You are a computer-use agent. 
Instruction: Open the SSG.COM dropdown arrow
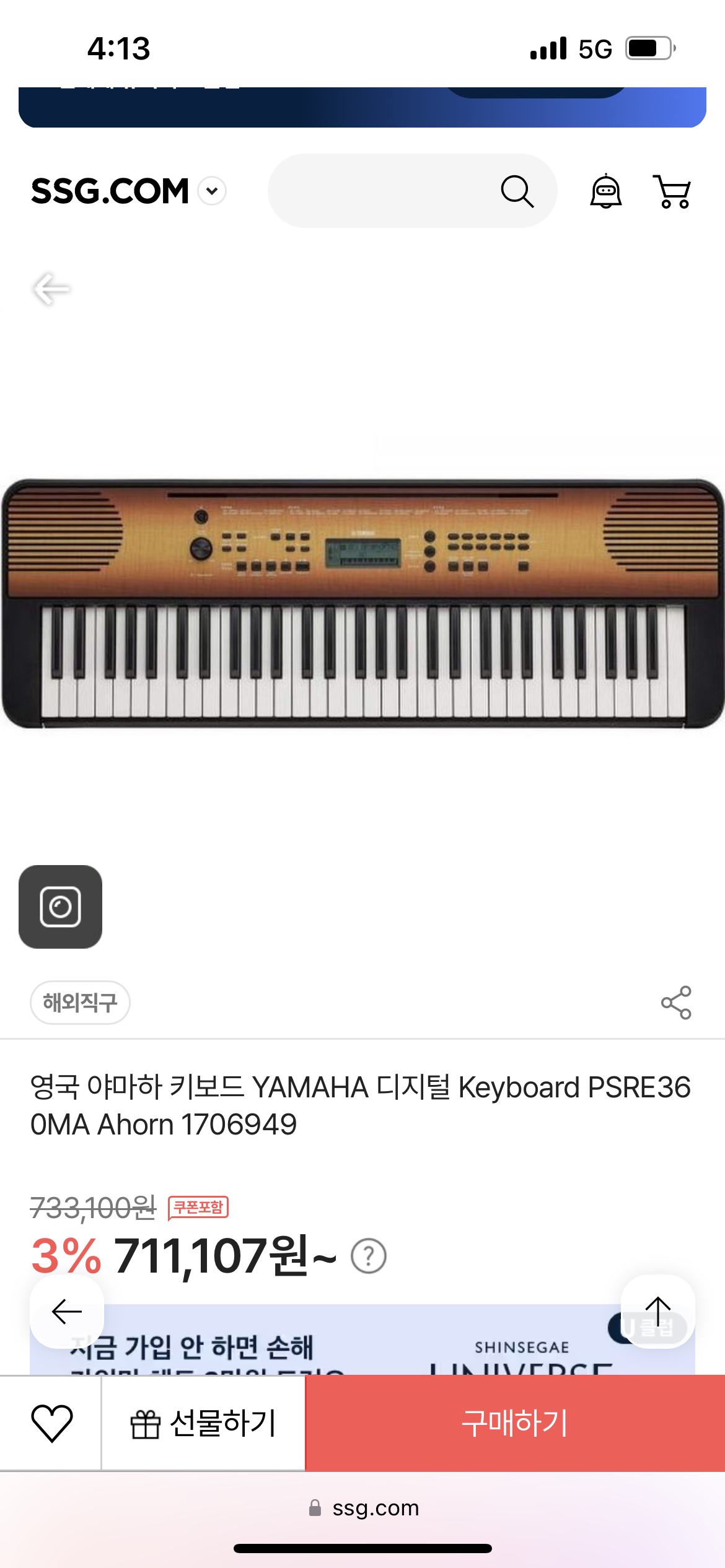212,191
